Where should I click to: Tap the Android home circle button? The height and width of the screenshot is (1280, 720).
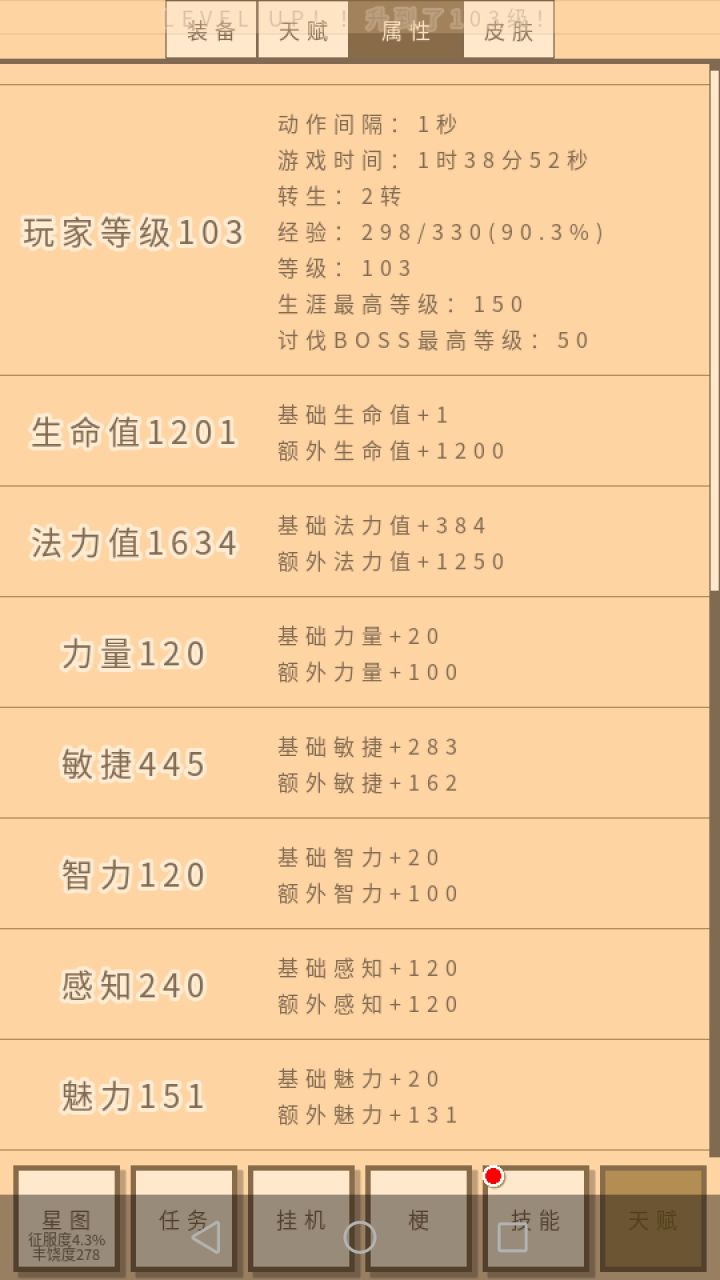(x=360, y=1237)
